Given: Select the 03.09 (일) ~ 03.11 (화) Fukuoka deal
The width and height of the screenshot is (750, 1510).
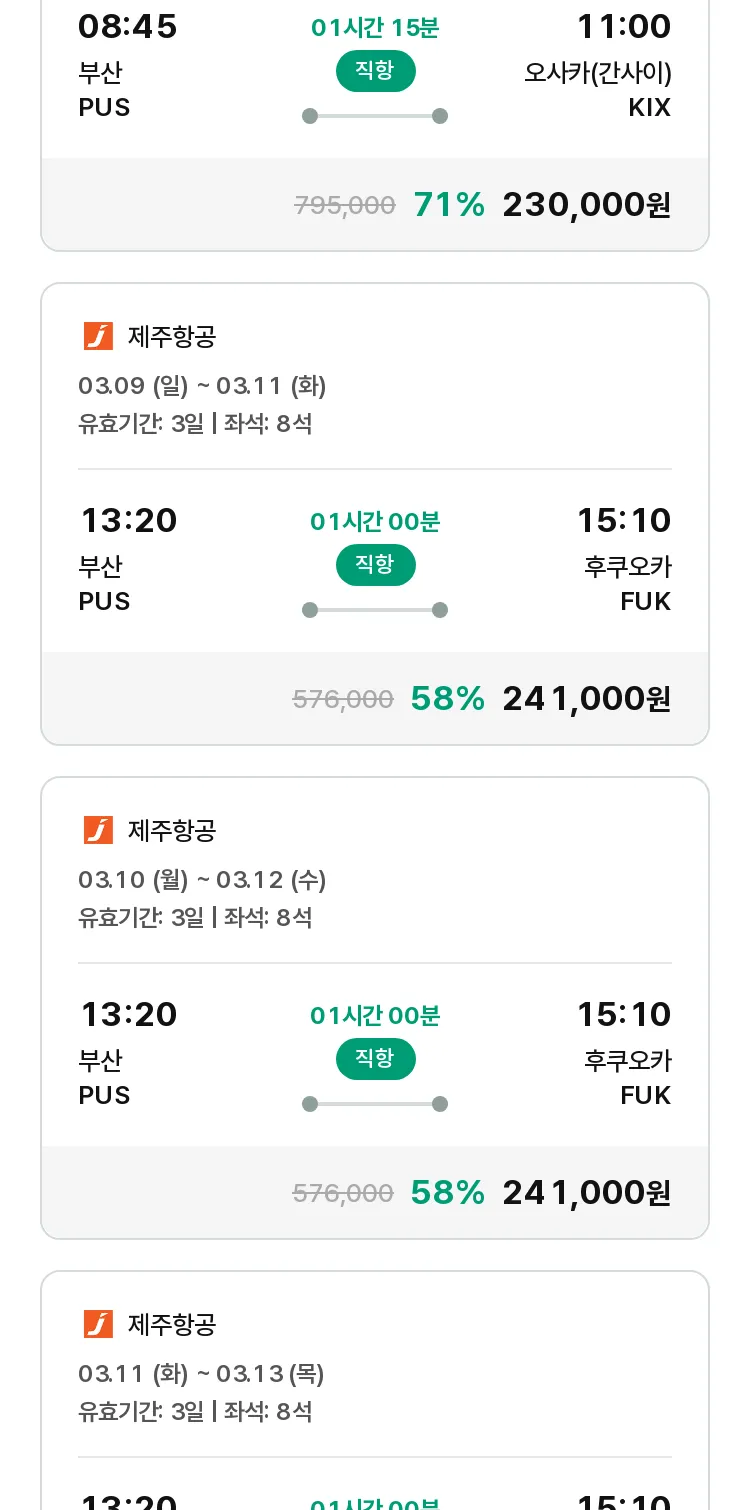Looking at the screenshot, I should point(375,514).
